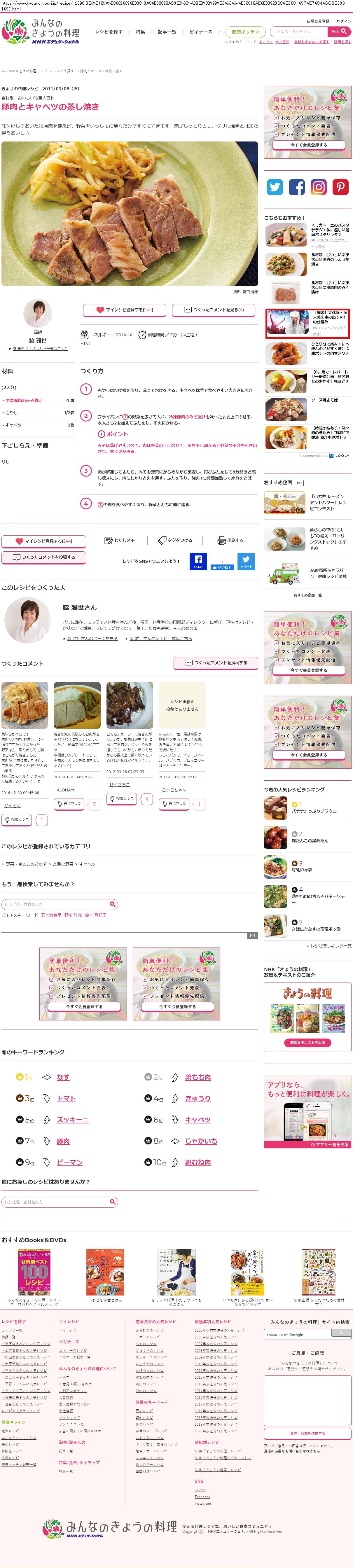This screenshot has width=353, height=1568.
Task: Open the Twitter icon in the sidebar
Action: (275, 188)
